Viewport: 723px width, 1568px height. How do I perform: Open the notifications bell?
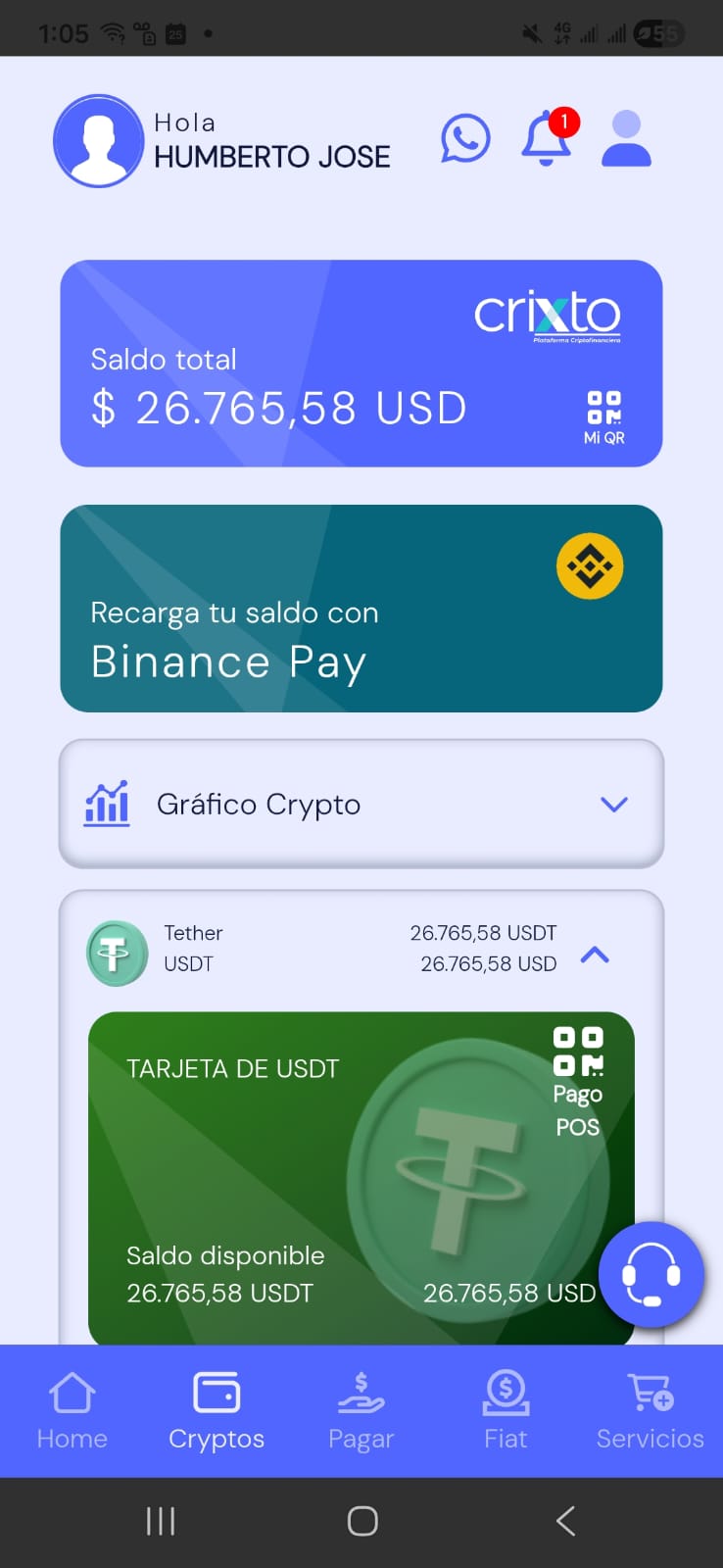[546, 139]
